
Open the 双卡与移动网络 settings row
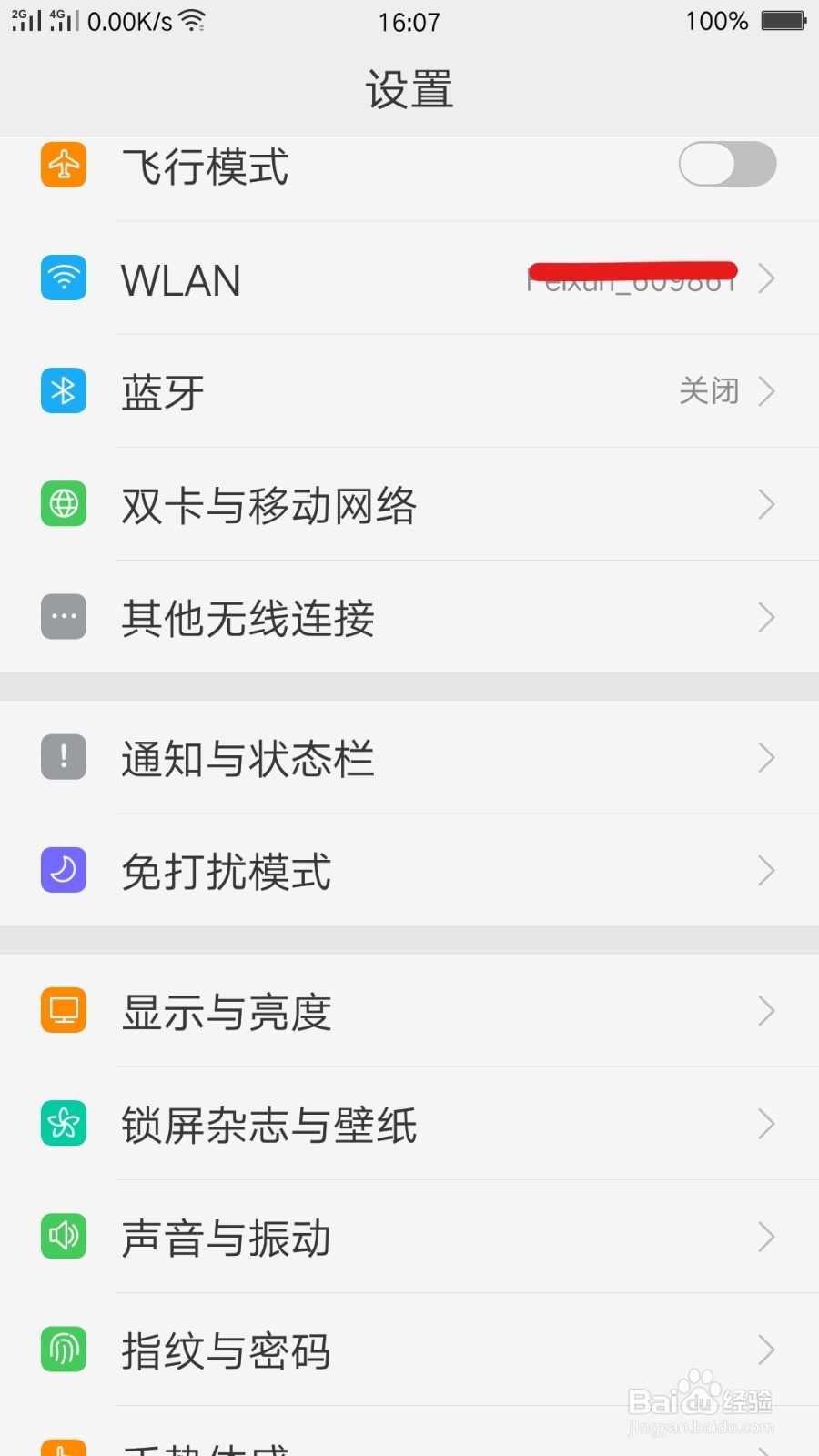click(409, 504)
